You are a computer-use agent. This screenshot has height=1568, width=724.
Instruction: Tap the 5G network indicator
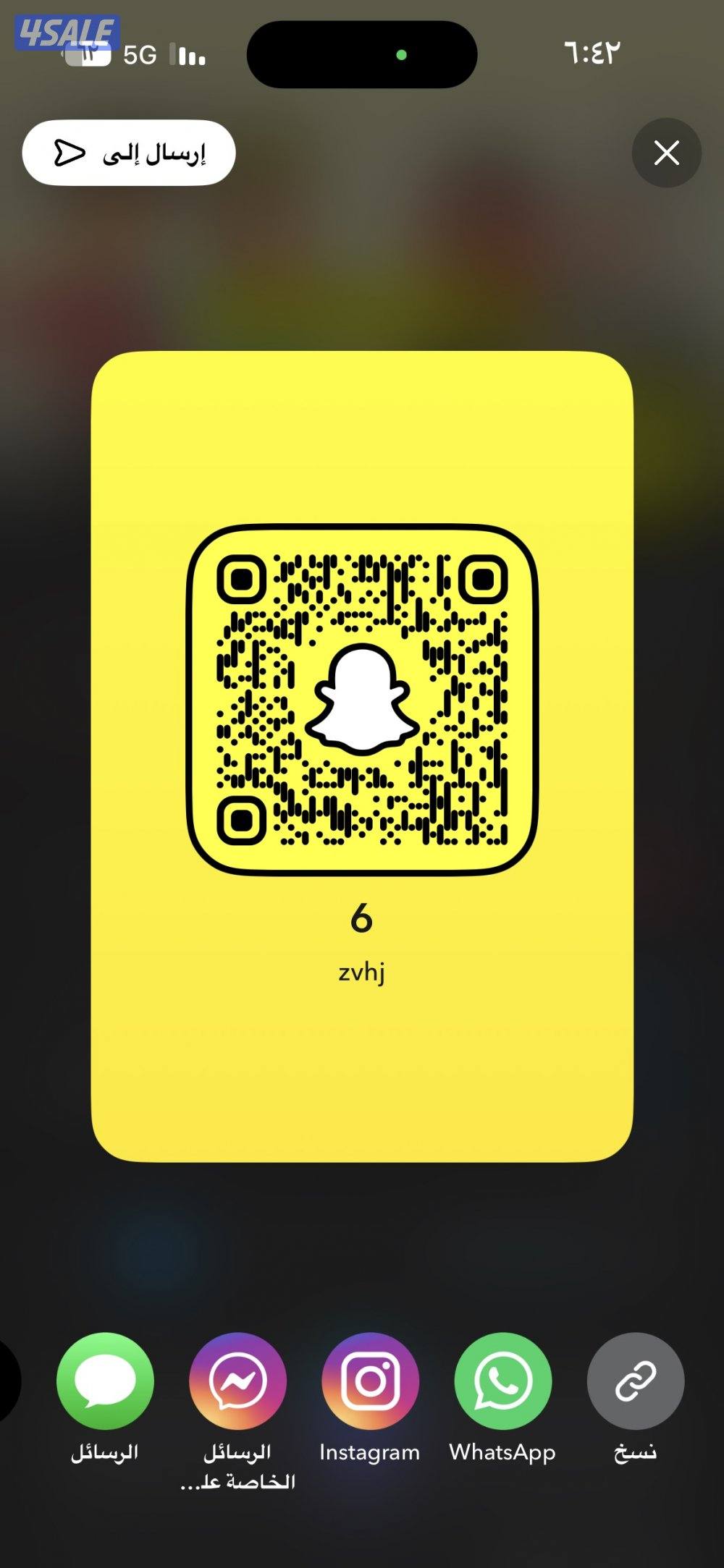(140, 54)
